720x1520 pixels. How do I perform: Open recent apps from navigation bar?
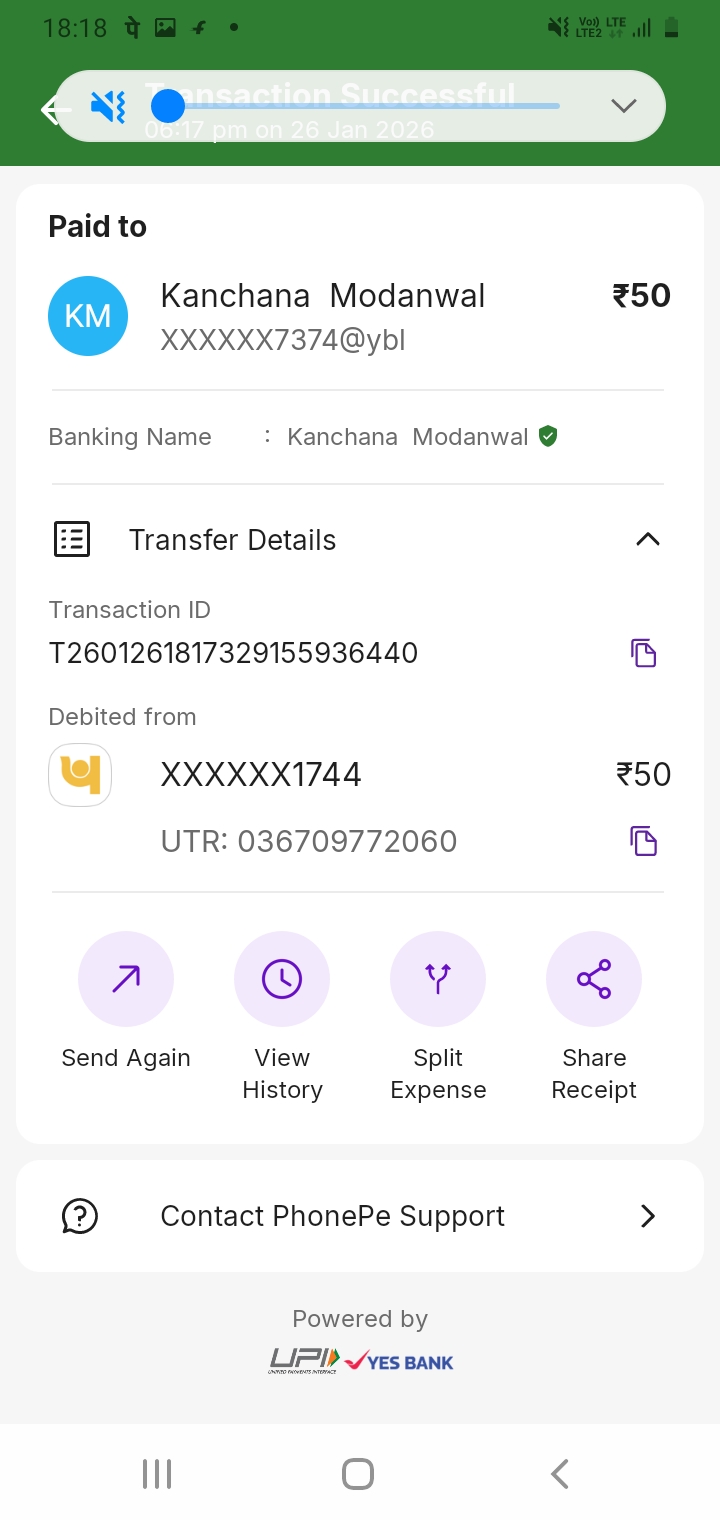click(157, 1474)
